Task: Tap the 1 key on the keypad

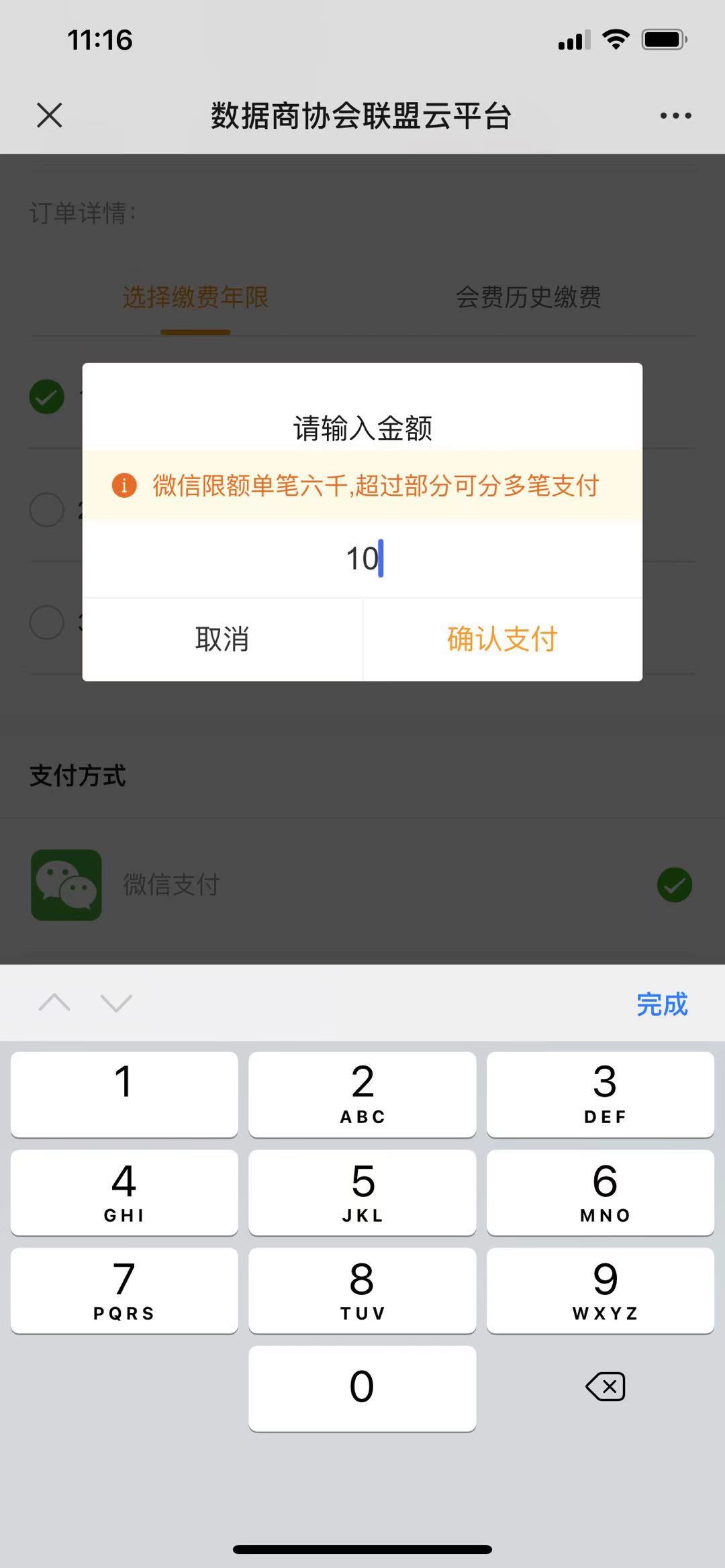Action: click(x=124, y=1094)
